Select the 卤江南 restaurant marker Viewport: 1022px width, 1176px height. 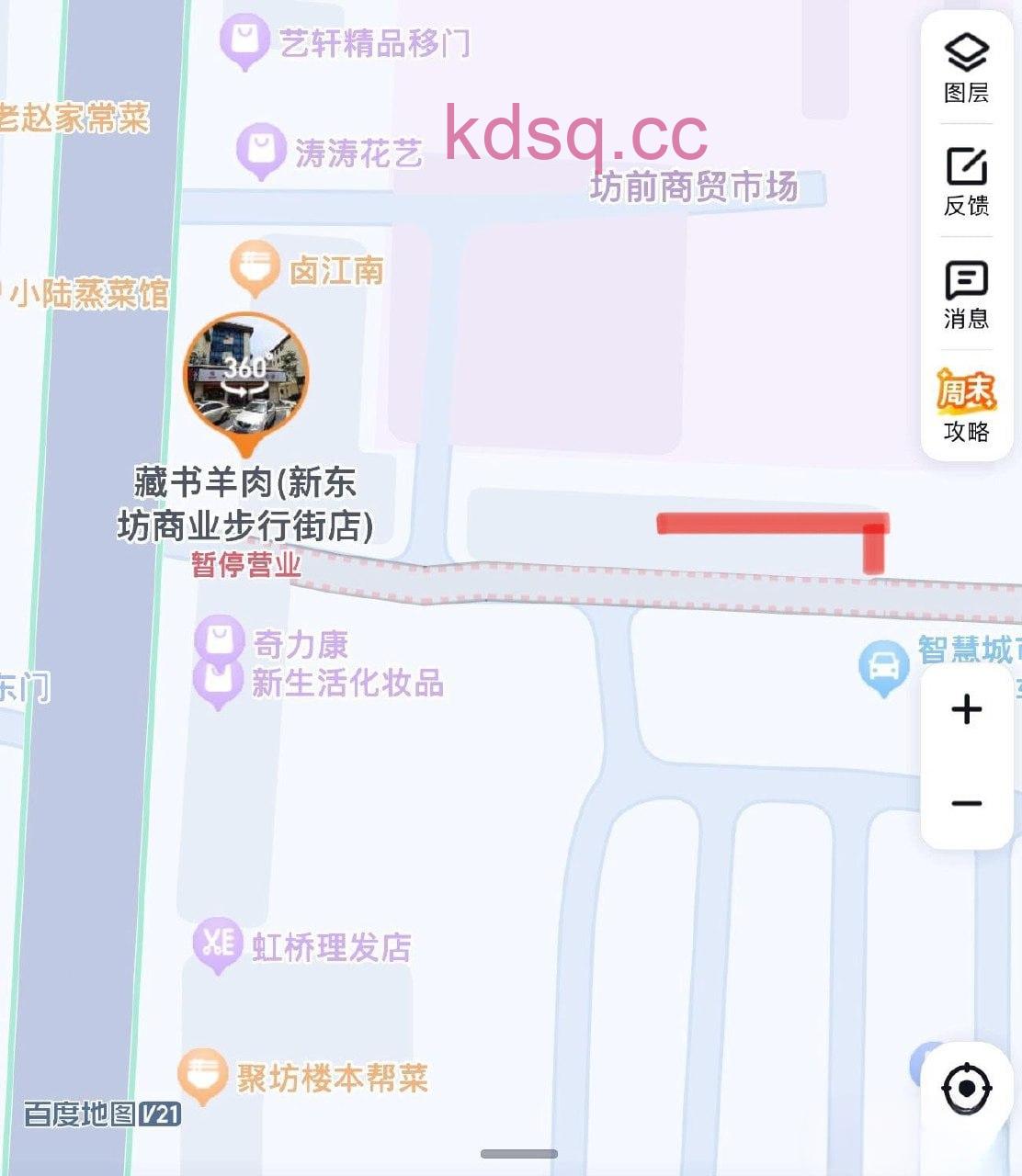[255, 265]
